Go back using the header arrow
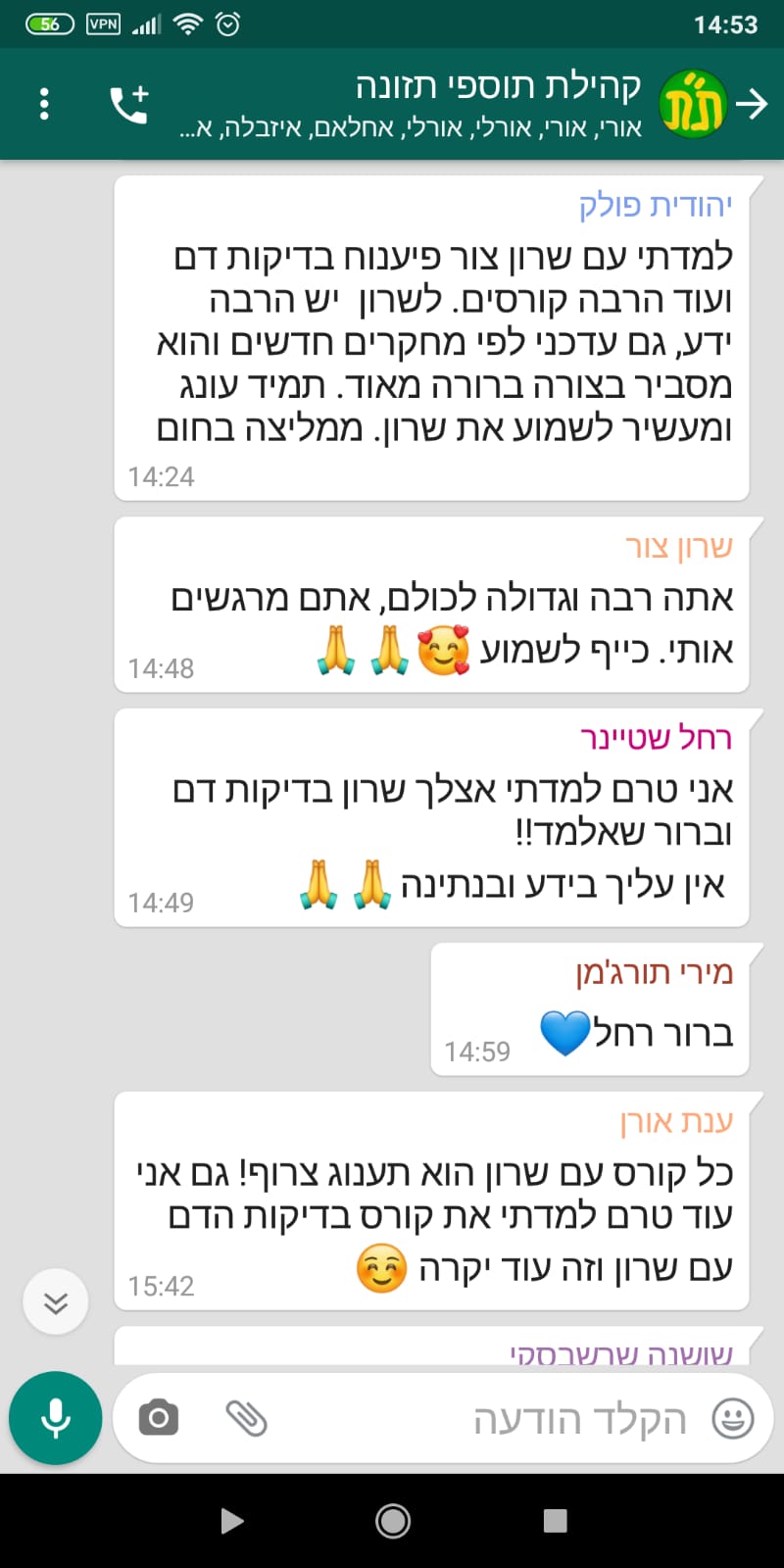This screenshot has height=1568, width=784. [x=752, y=104]
